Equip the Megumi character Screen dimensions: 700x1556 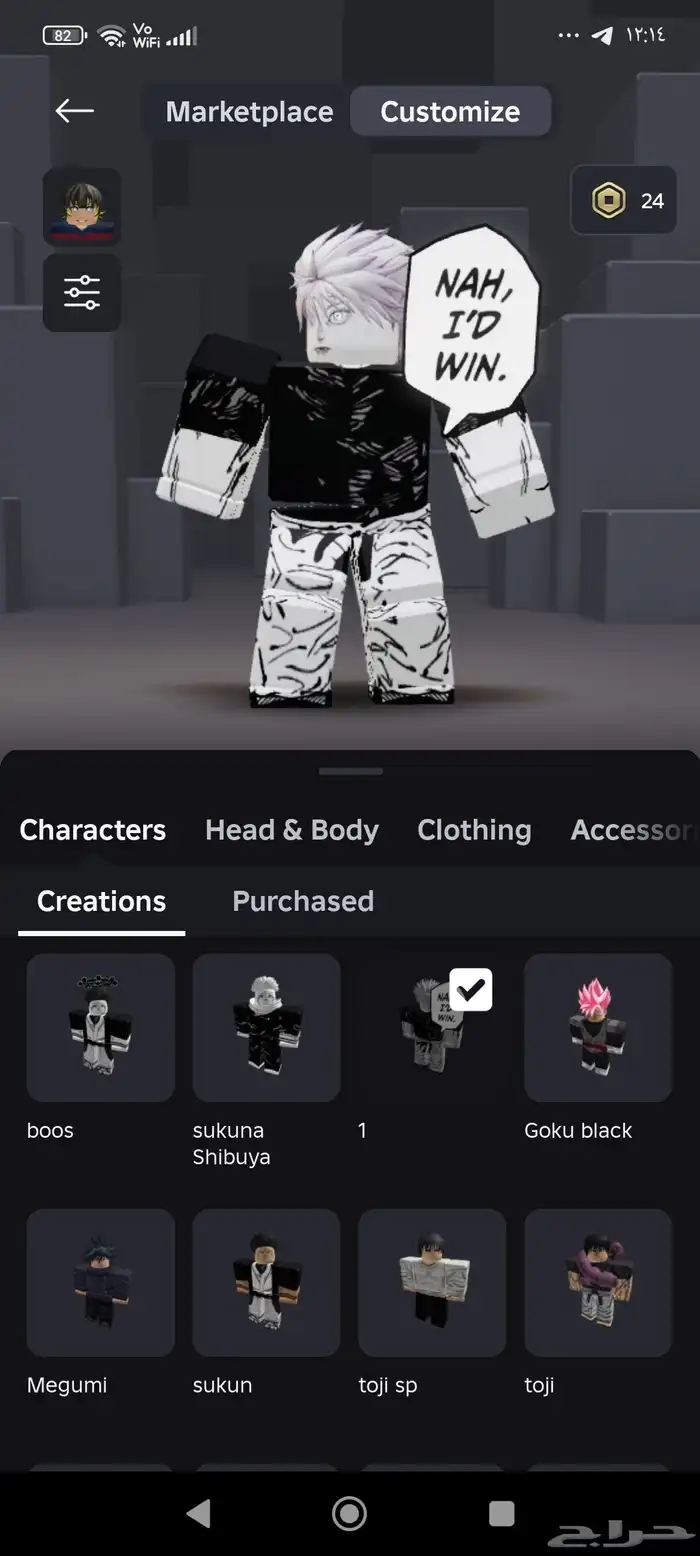click(100, 1282)
